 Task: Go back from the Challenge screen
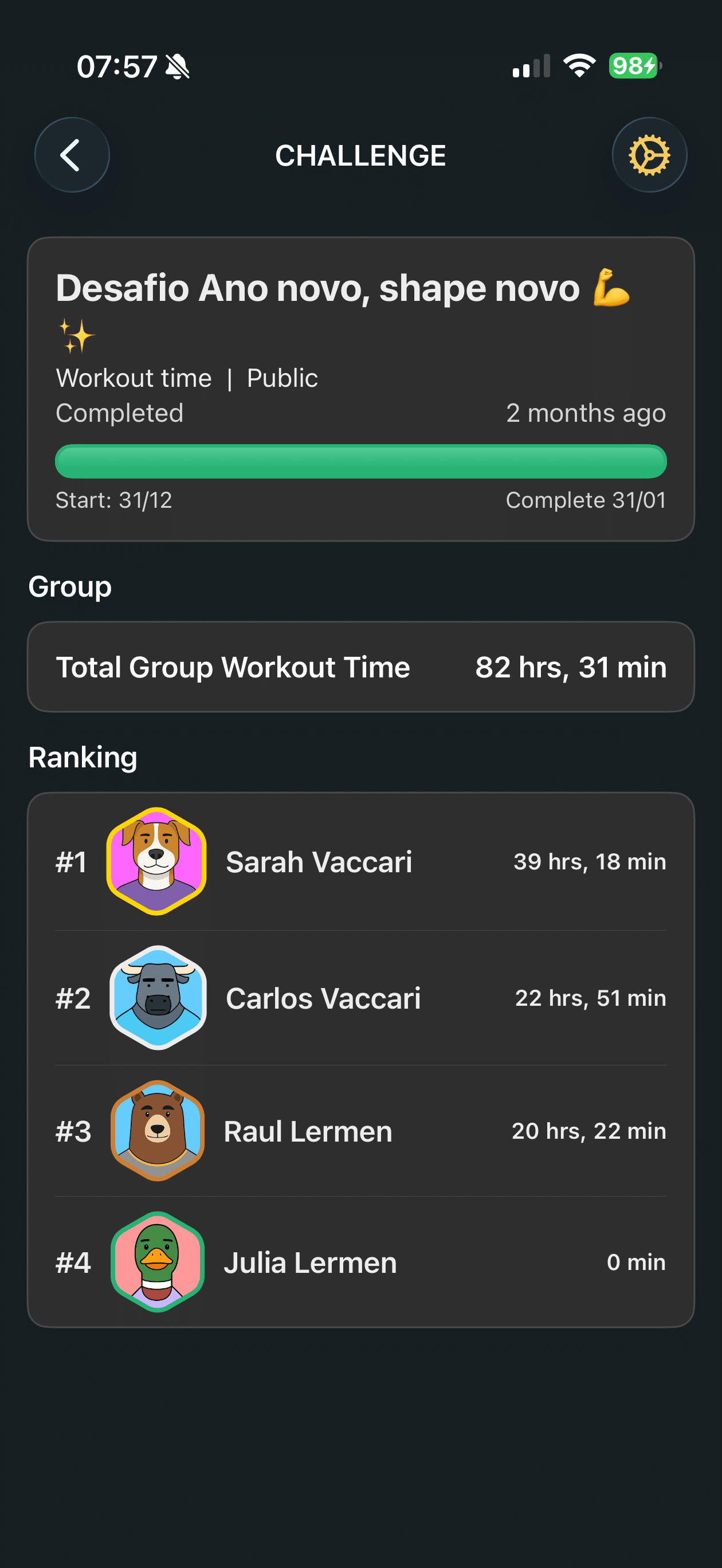coord(72,155)
